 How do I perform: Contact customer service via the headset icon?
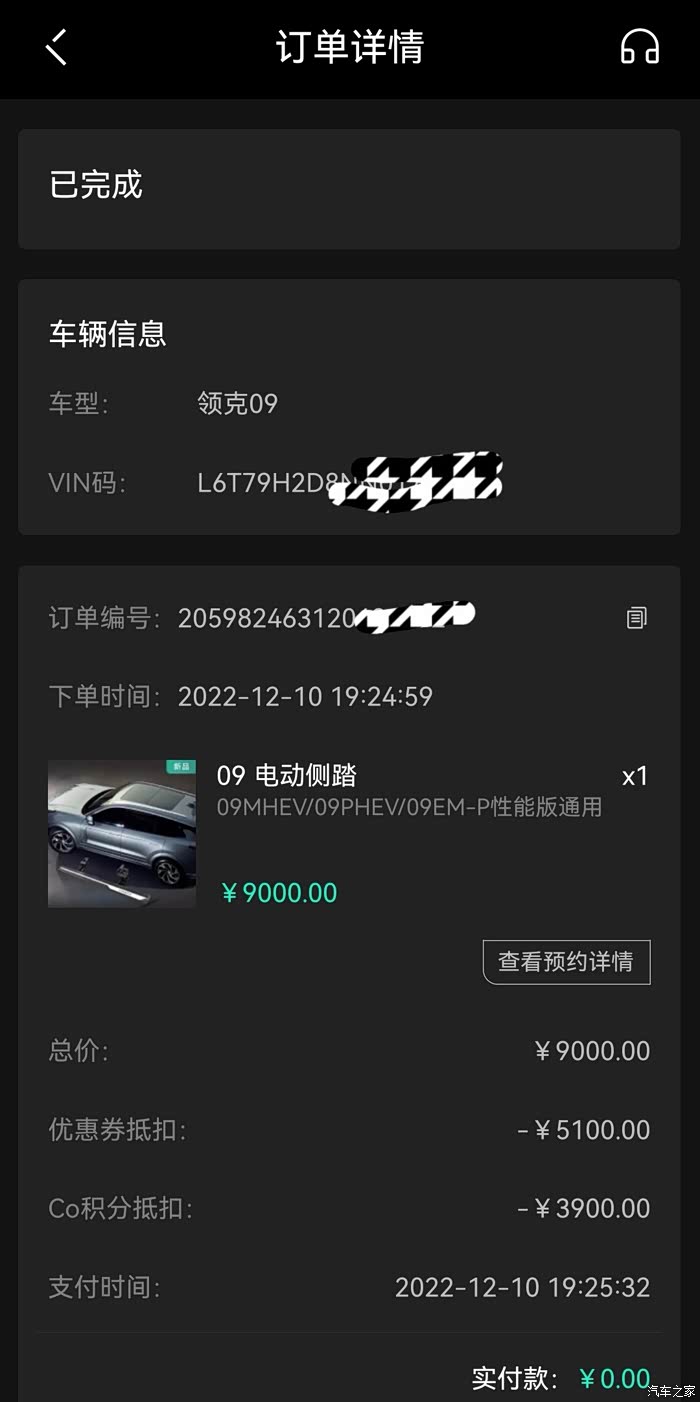point(639,47)
